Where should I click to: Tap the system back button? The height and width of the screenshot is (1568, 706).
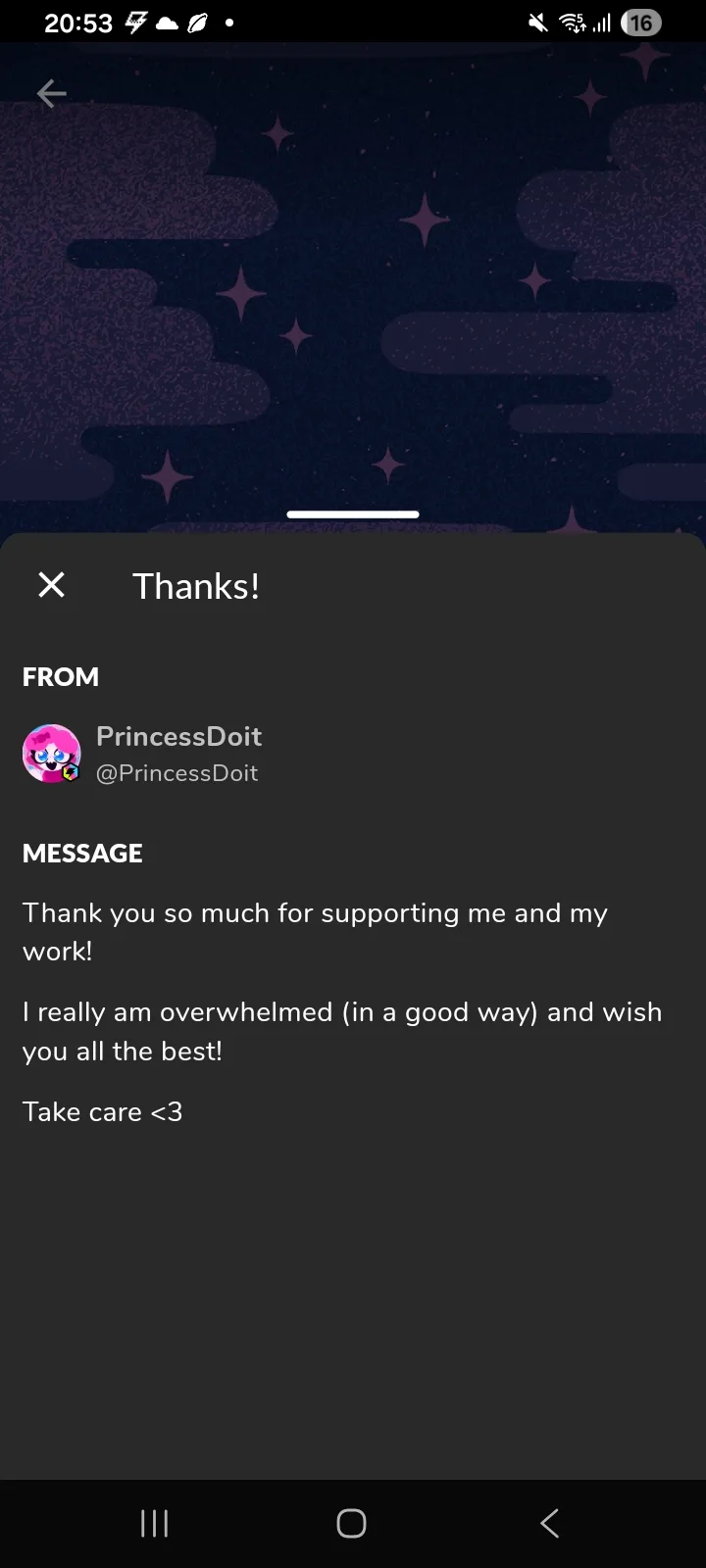pos(550,1523)
